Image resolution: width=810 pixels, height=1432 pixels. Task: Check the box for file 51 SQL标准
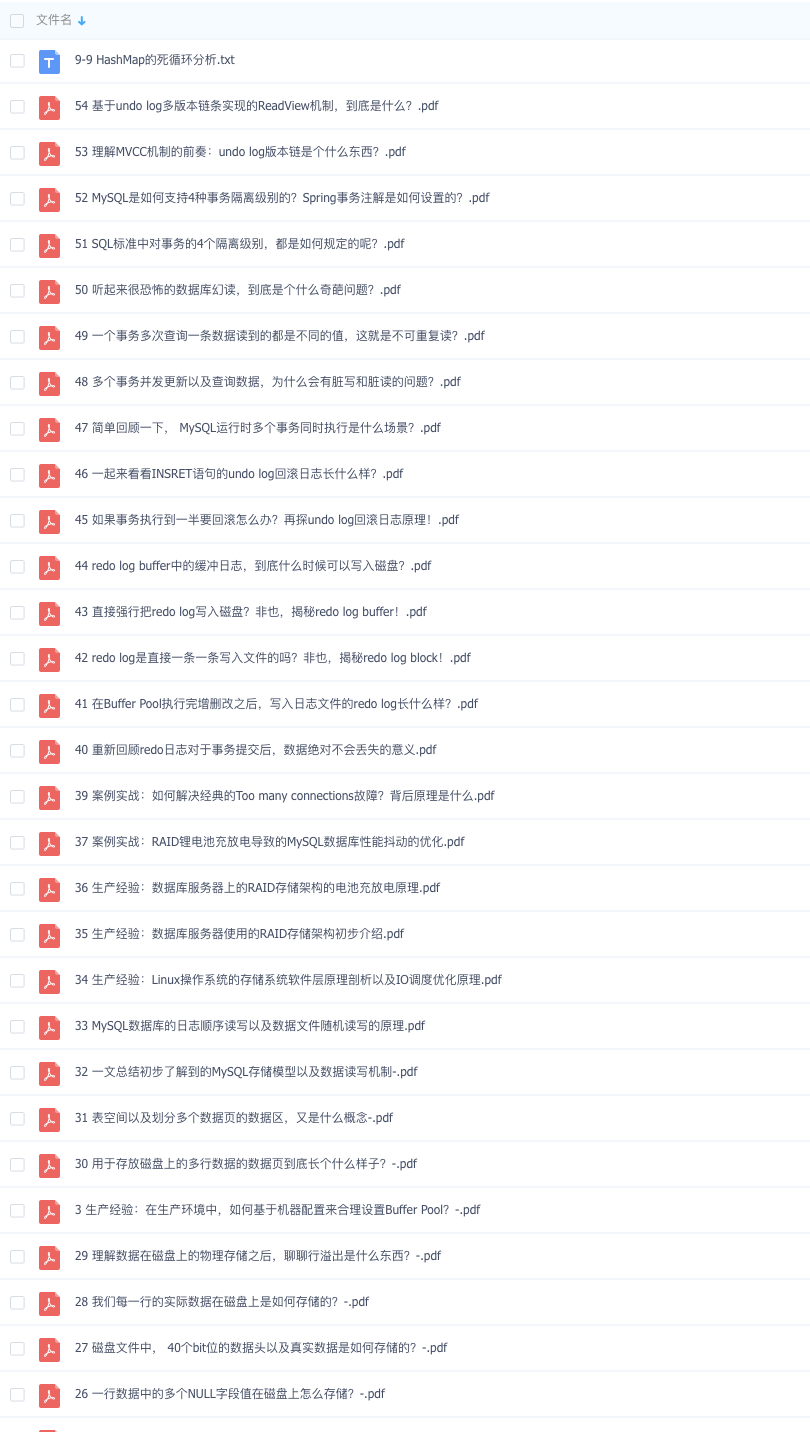click(17, 244)
